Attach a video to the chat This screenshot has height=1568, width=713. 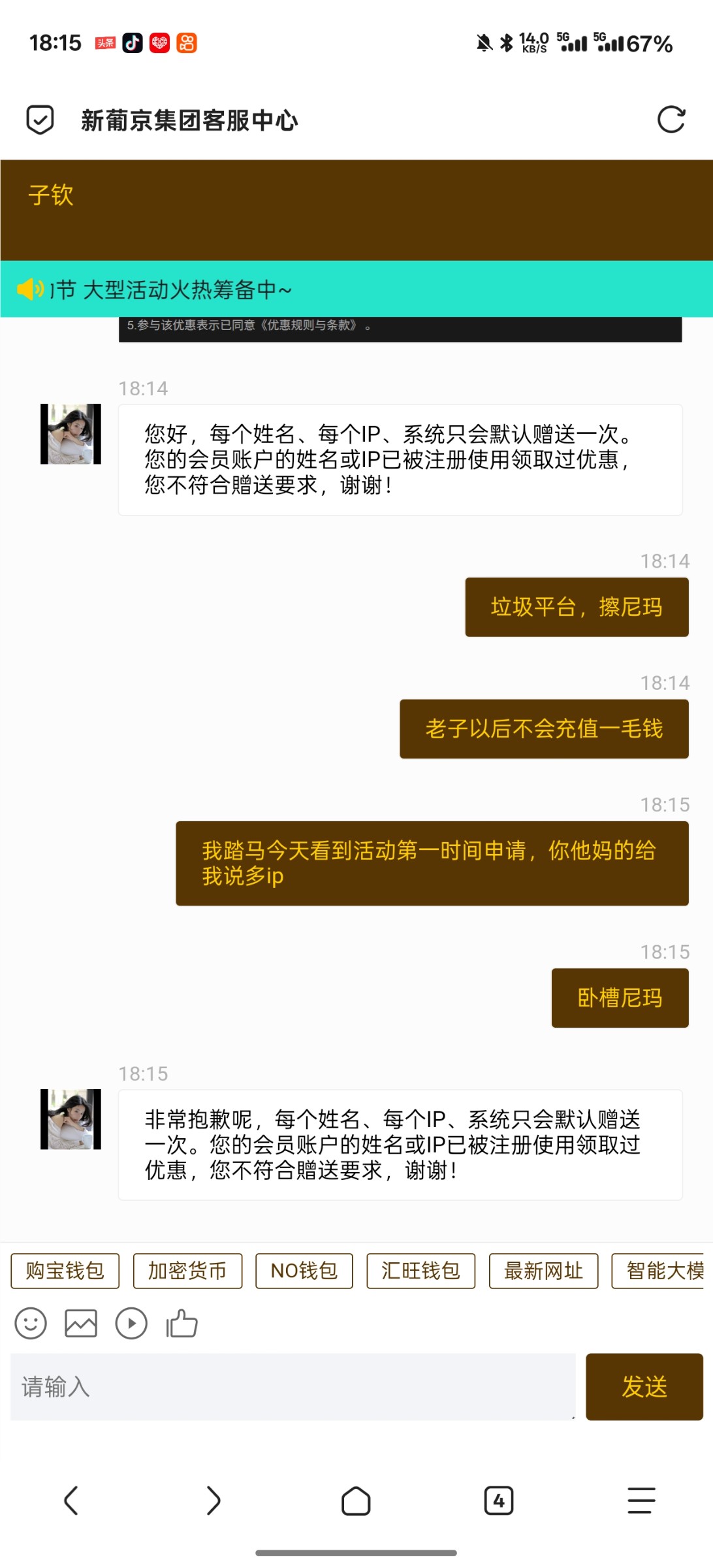(131, 1324)
